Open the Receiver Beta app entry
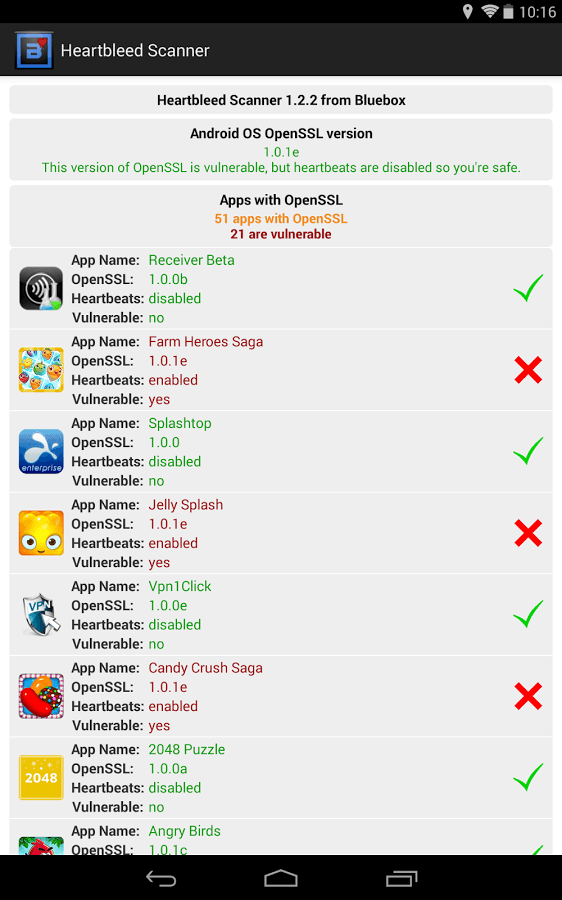Screen dimensions: 562x900 [x=281, y=288]
